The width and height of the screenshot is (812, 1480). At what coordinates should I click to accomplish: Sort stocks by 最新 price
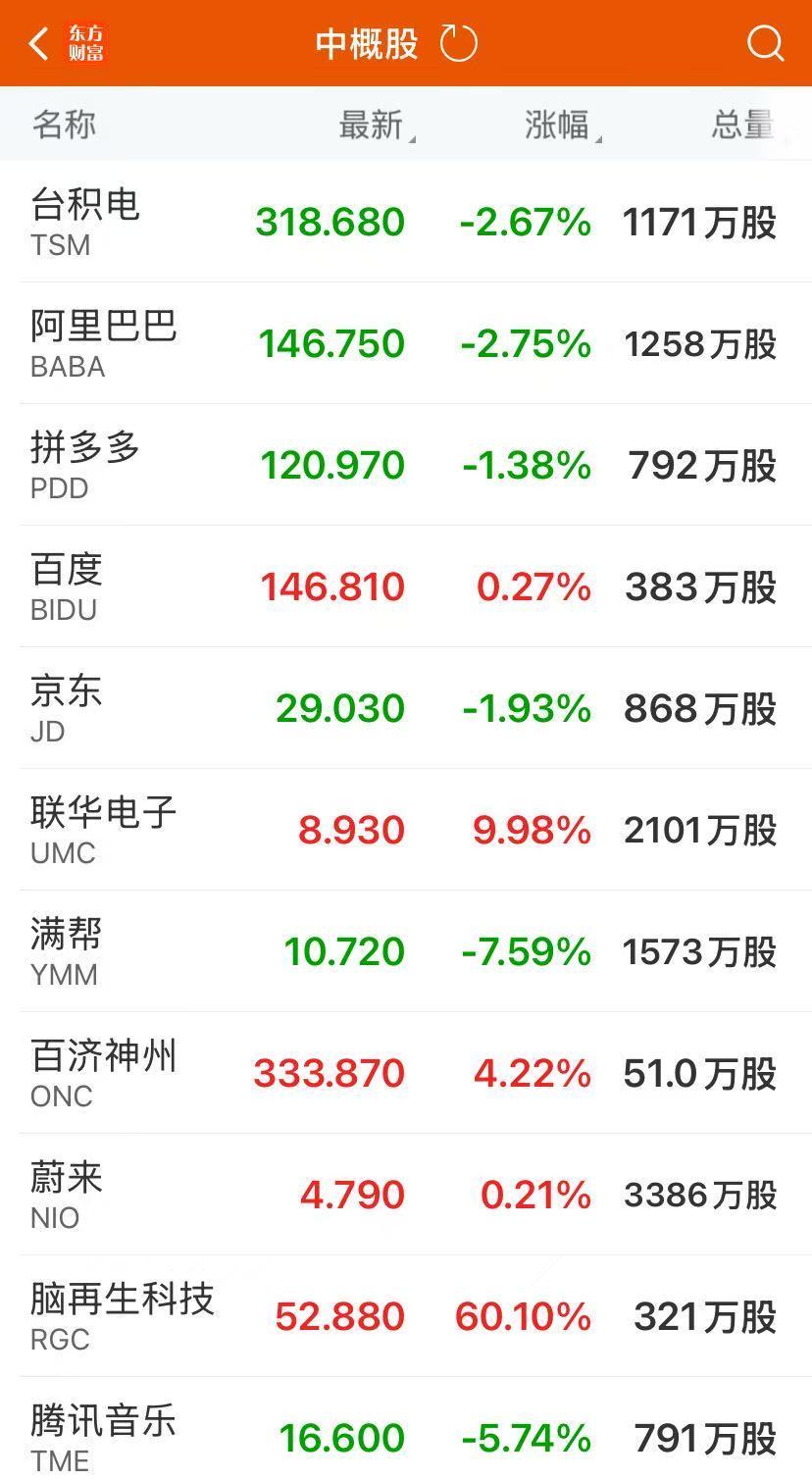[x=374, y=126]
